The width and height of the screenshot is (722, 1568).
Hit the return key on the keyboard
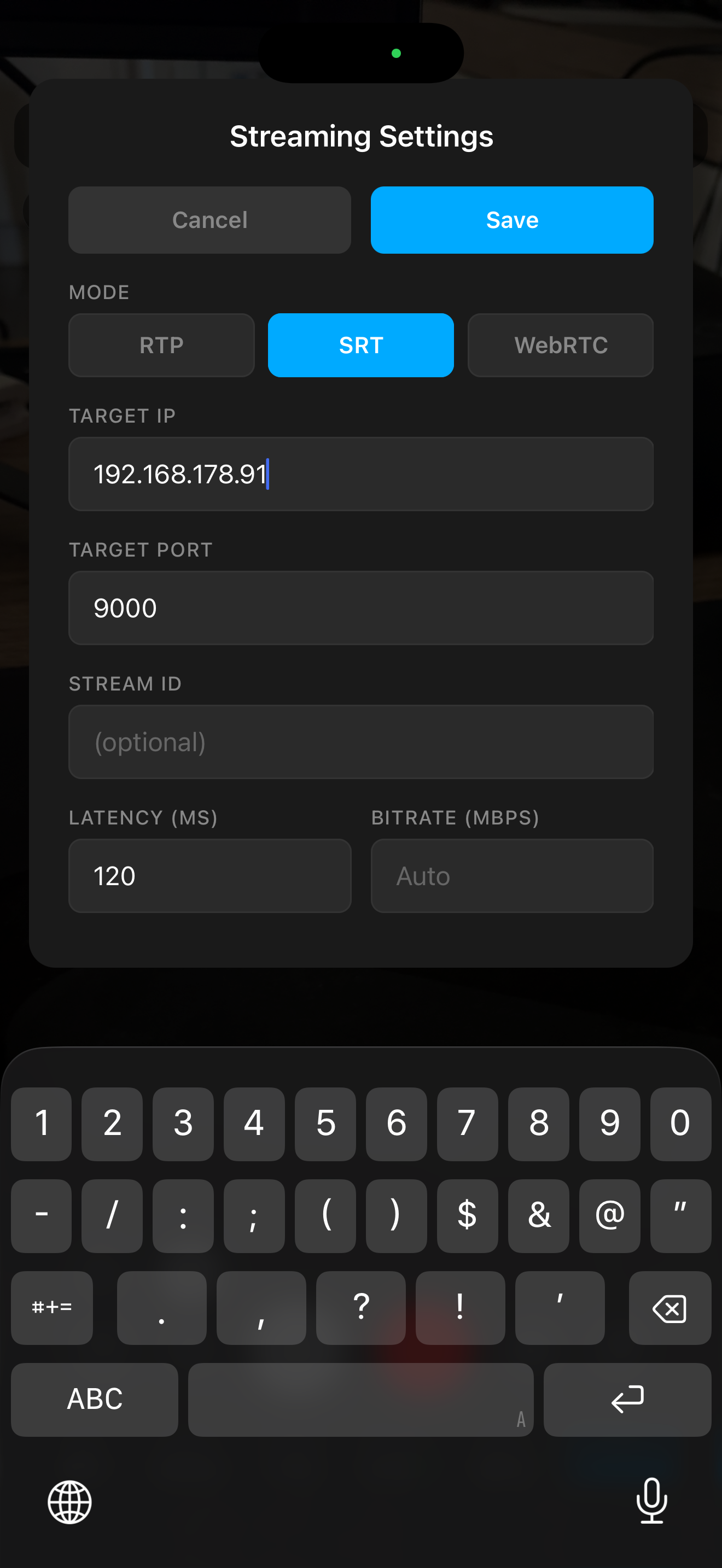pyautogui.click(x=626, y=1400)
